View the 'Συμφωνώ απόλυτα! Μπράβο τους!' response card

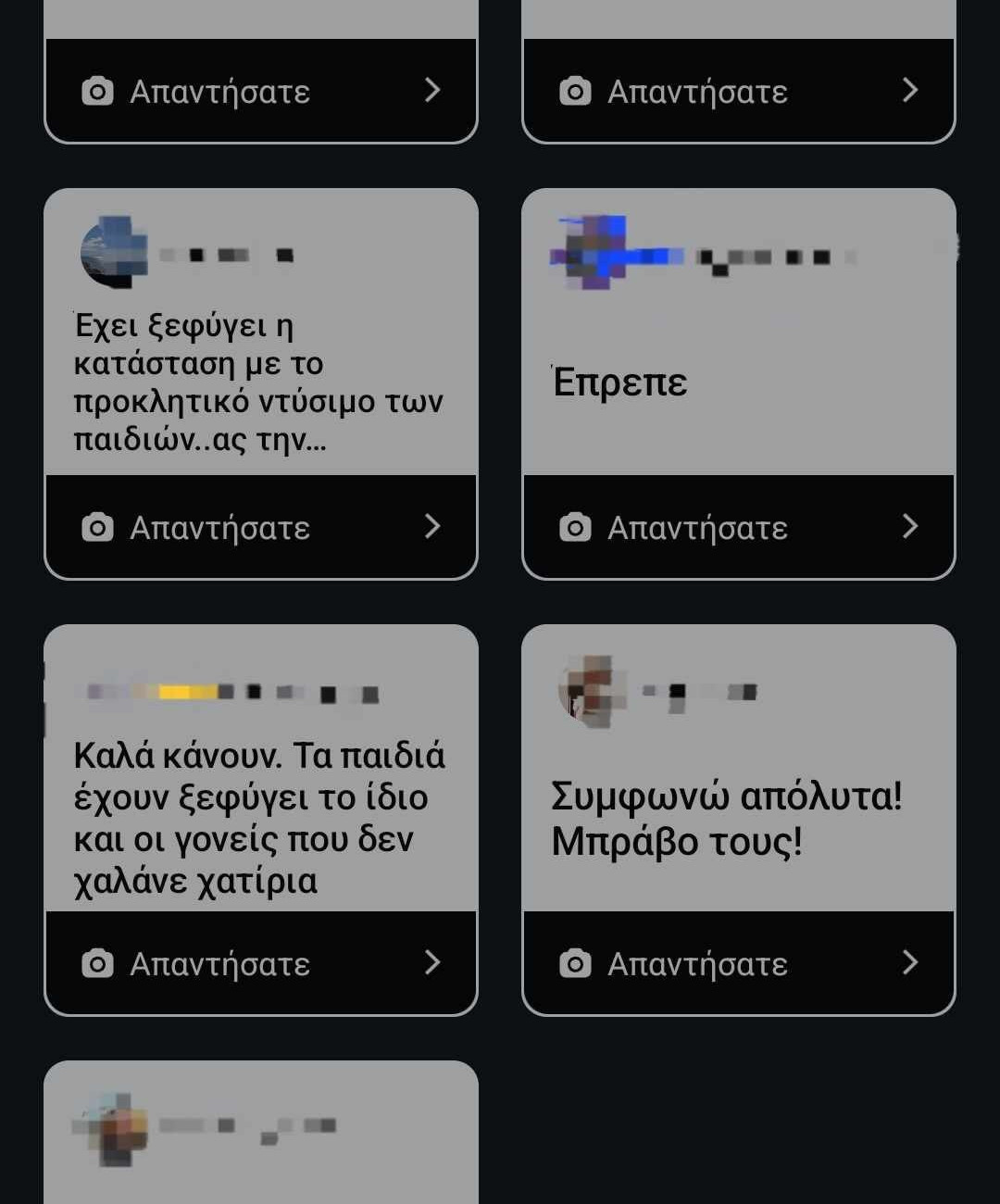738,818
